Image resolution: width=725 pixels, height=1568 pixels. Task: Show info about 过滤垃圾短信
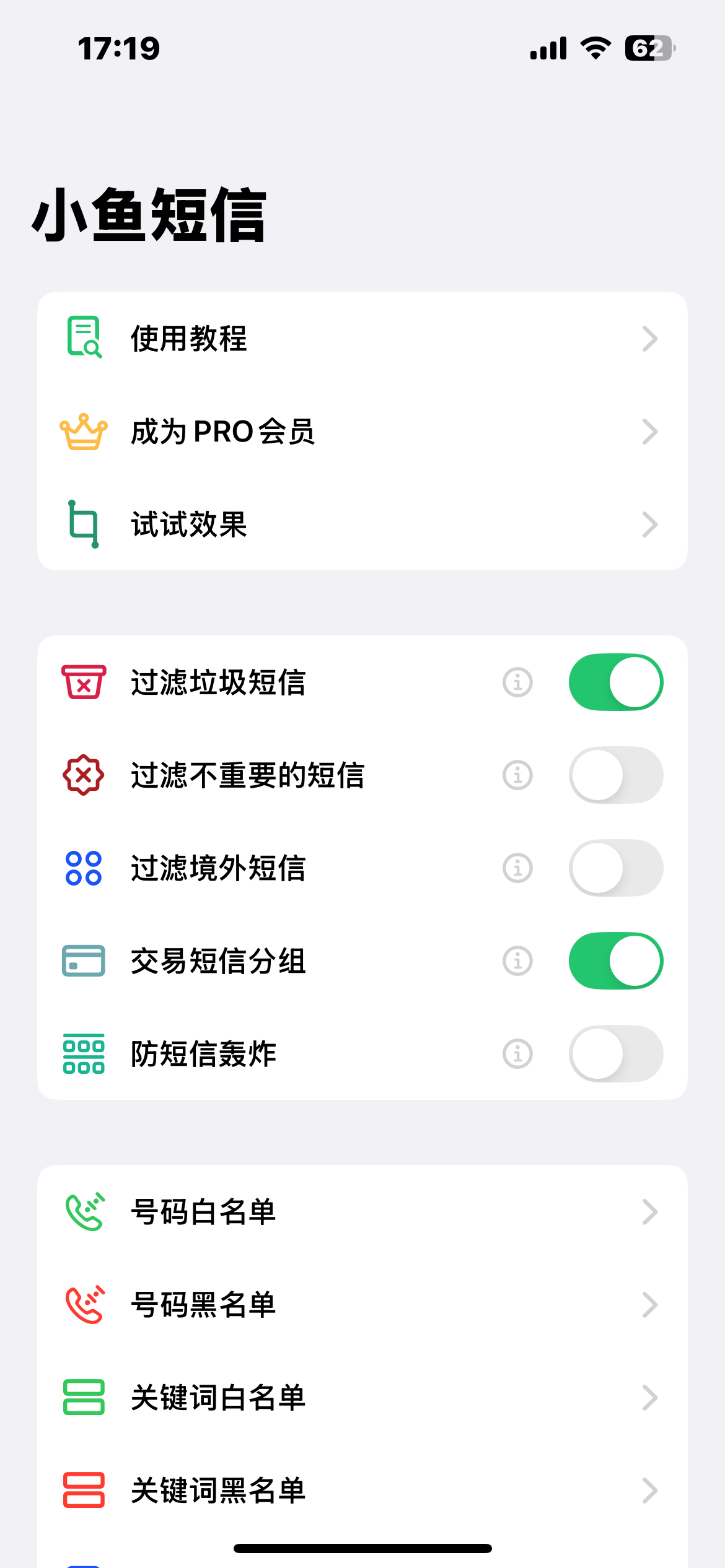point(517,682)
